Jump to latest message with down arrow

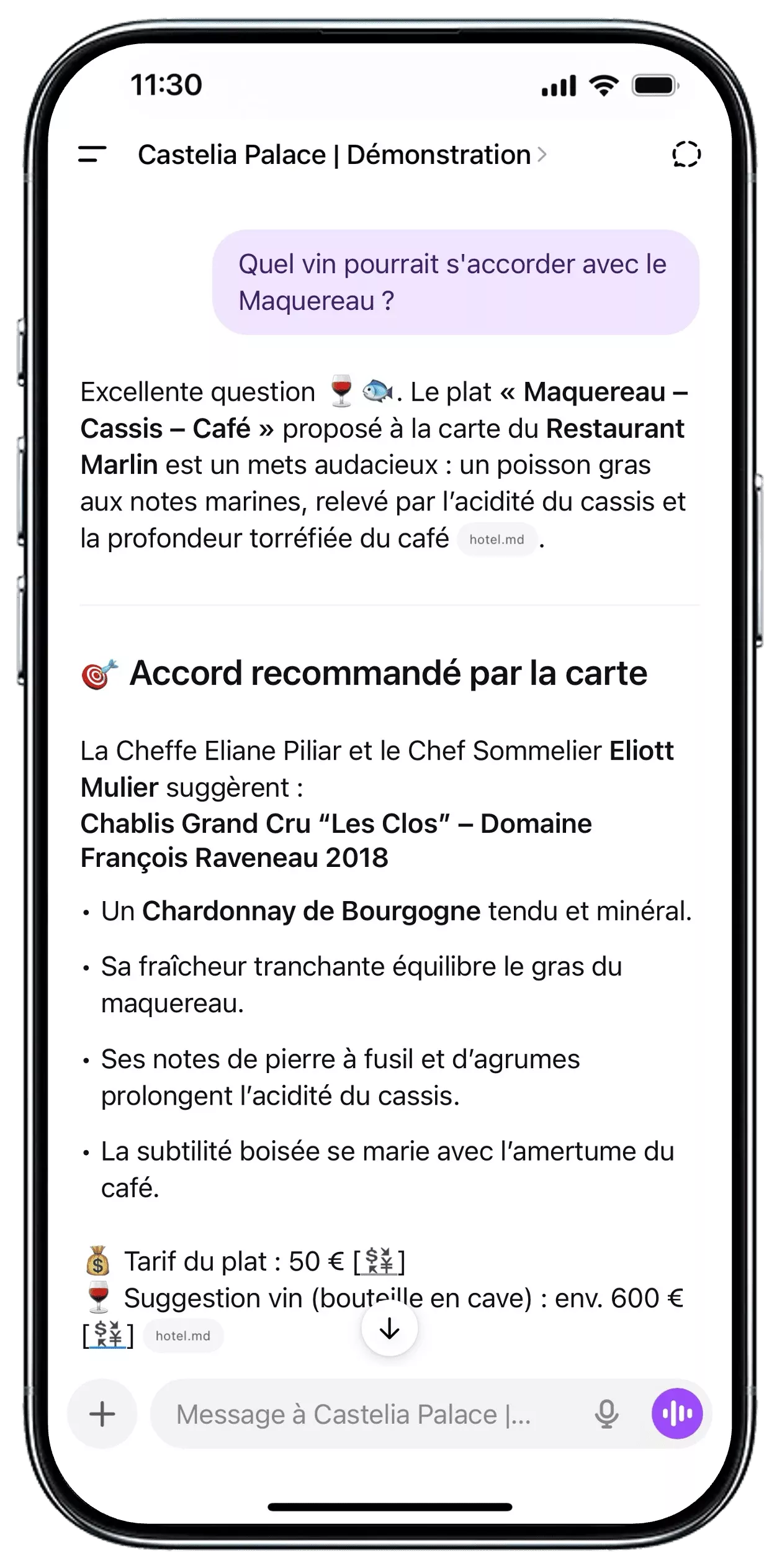click(x=389, y=1328)
